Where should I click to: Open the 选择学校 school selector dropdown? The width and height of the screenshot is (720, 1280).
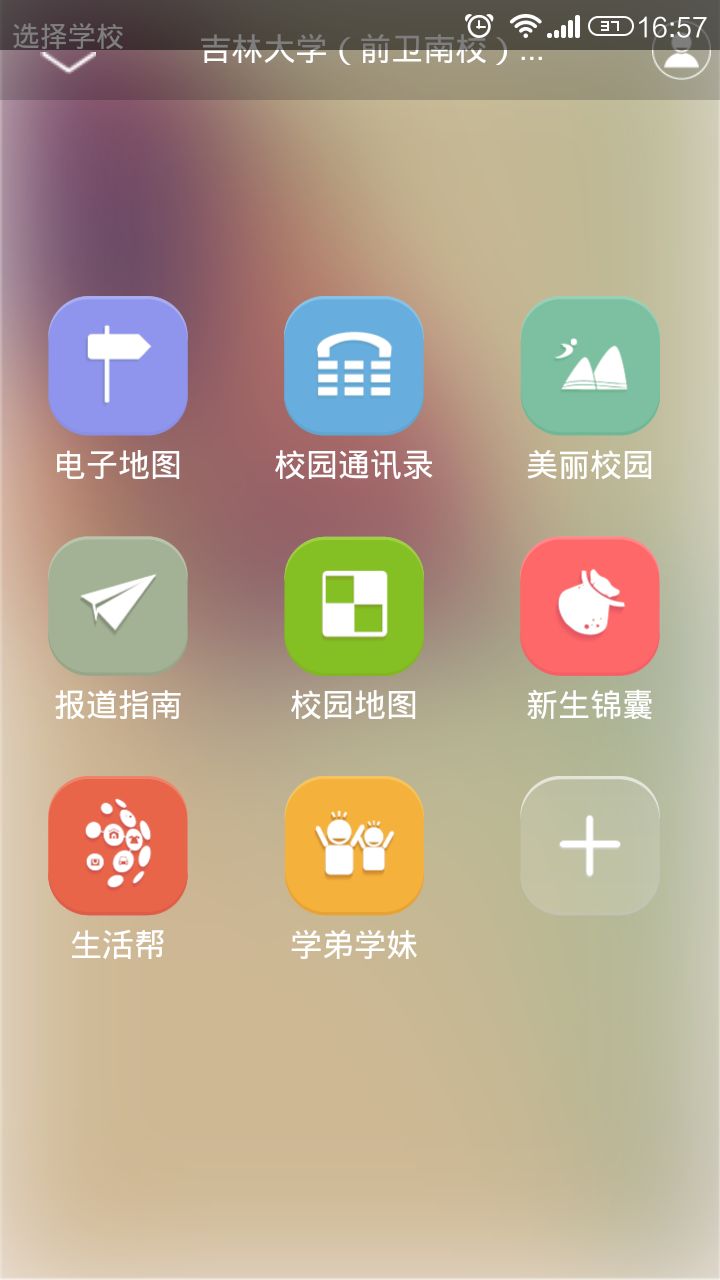pyautogui.click(x=68, y=48)
